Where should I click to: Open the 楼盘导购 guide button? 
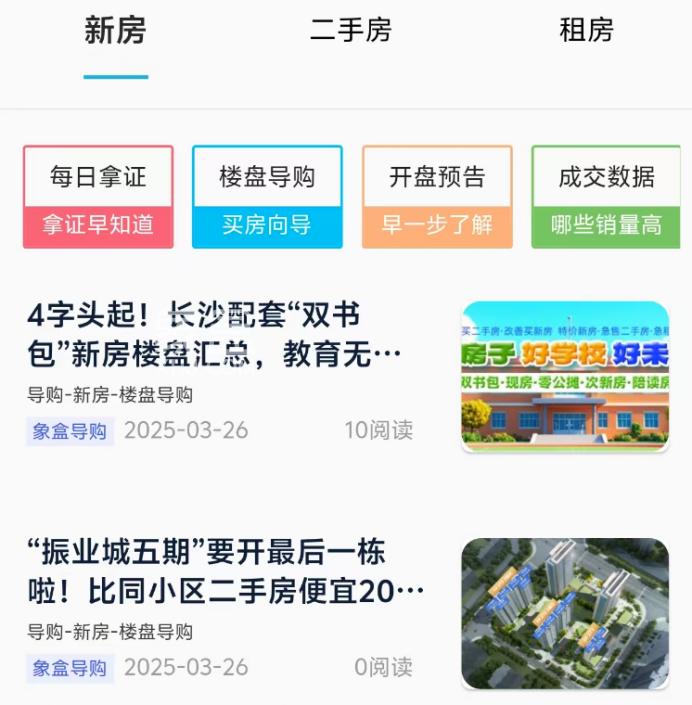pyautogui.click(x=267, y=197)
